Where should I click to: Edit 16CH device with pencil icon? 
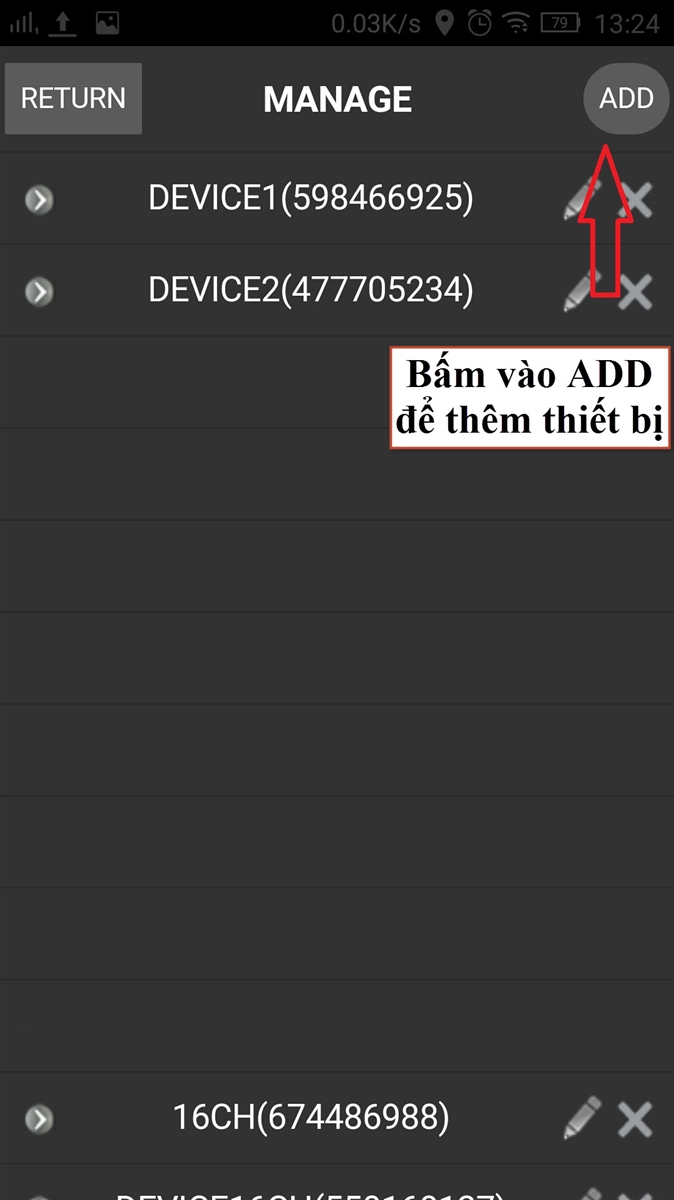click(581, 1117)
